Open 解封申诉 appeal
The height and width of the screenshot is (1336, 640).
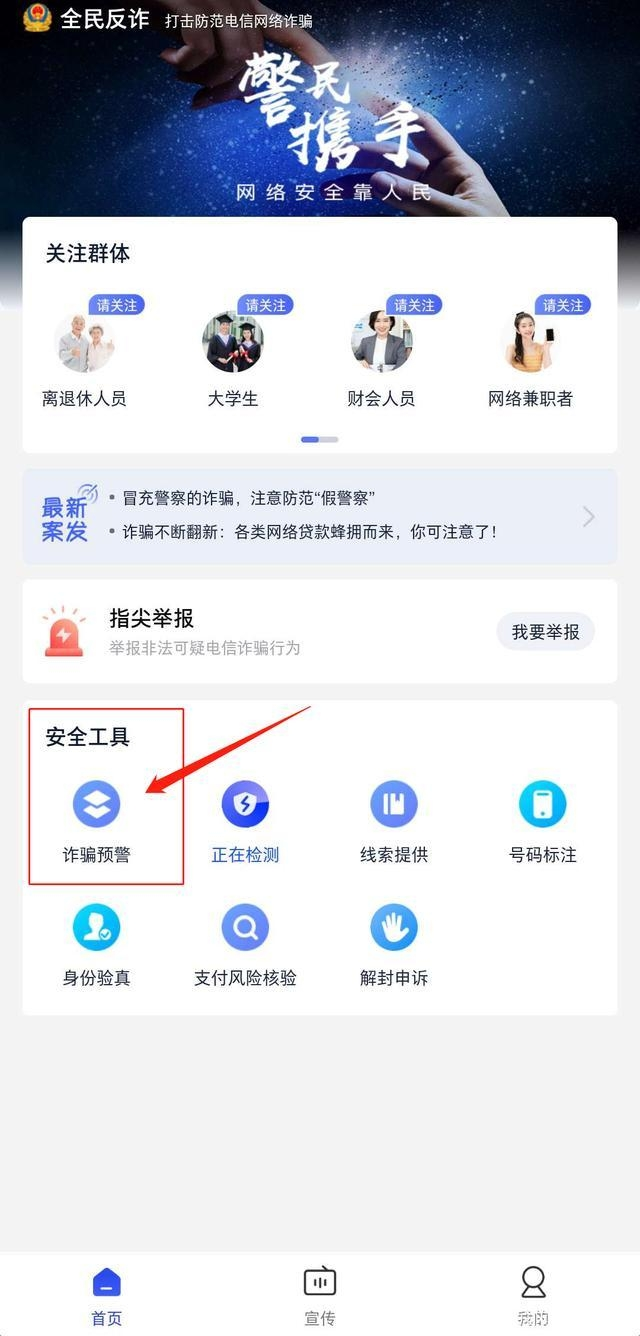point(394,944)
